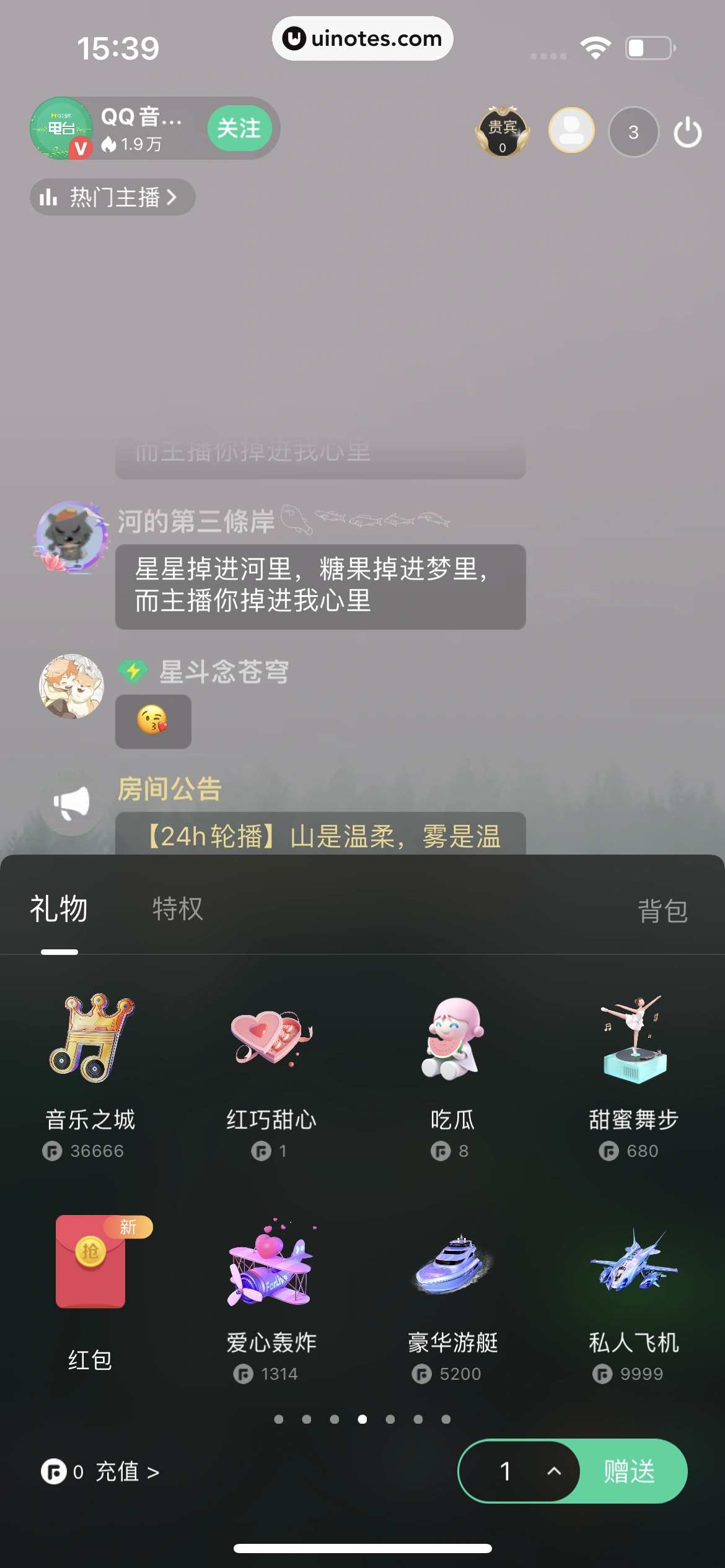Open the 热门主播 ranking chart icon

pos(50,197)
